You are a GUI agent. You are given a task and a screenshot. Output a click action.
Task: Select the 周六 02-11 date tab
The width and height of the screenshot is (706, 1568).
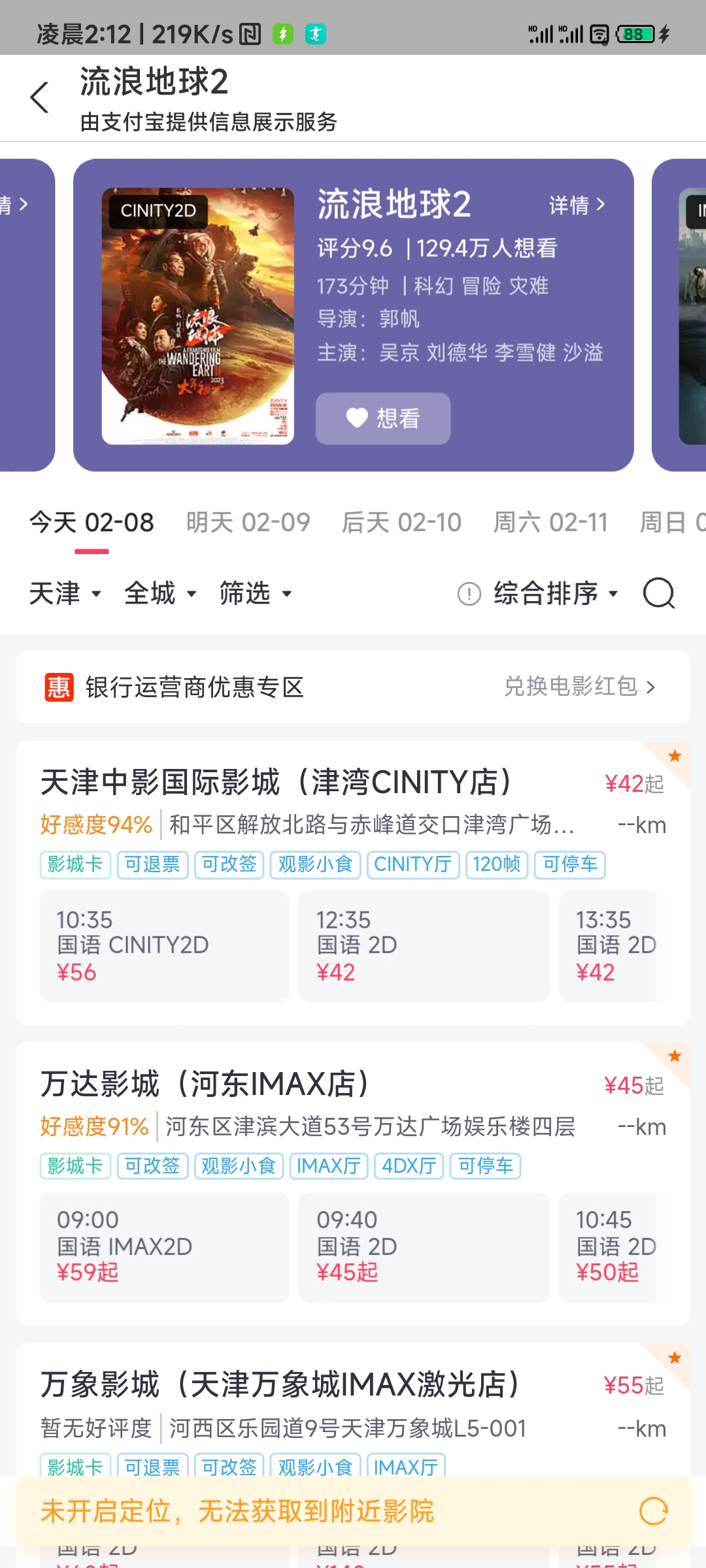pyautogui.click(x=551, y=521)
